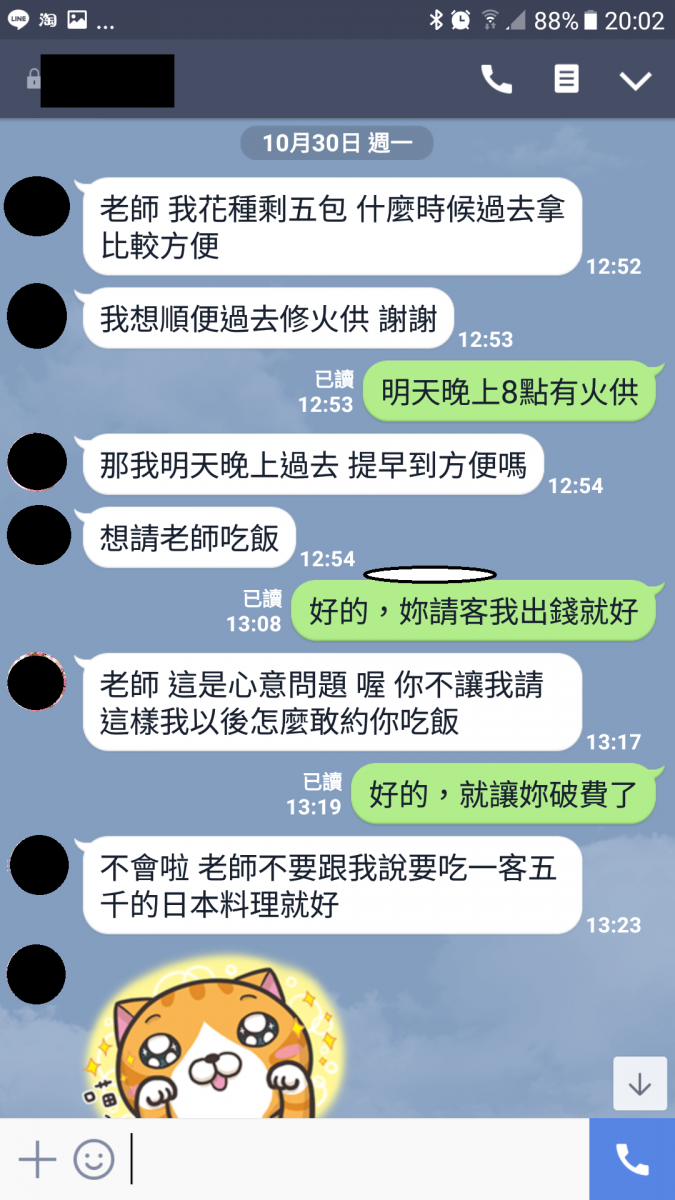Viewport: 675px width, 1200px height.
Task: Open the emoji sticker picker
Action: coord(94,1160)
